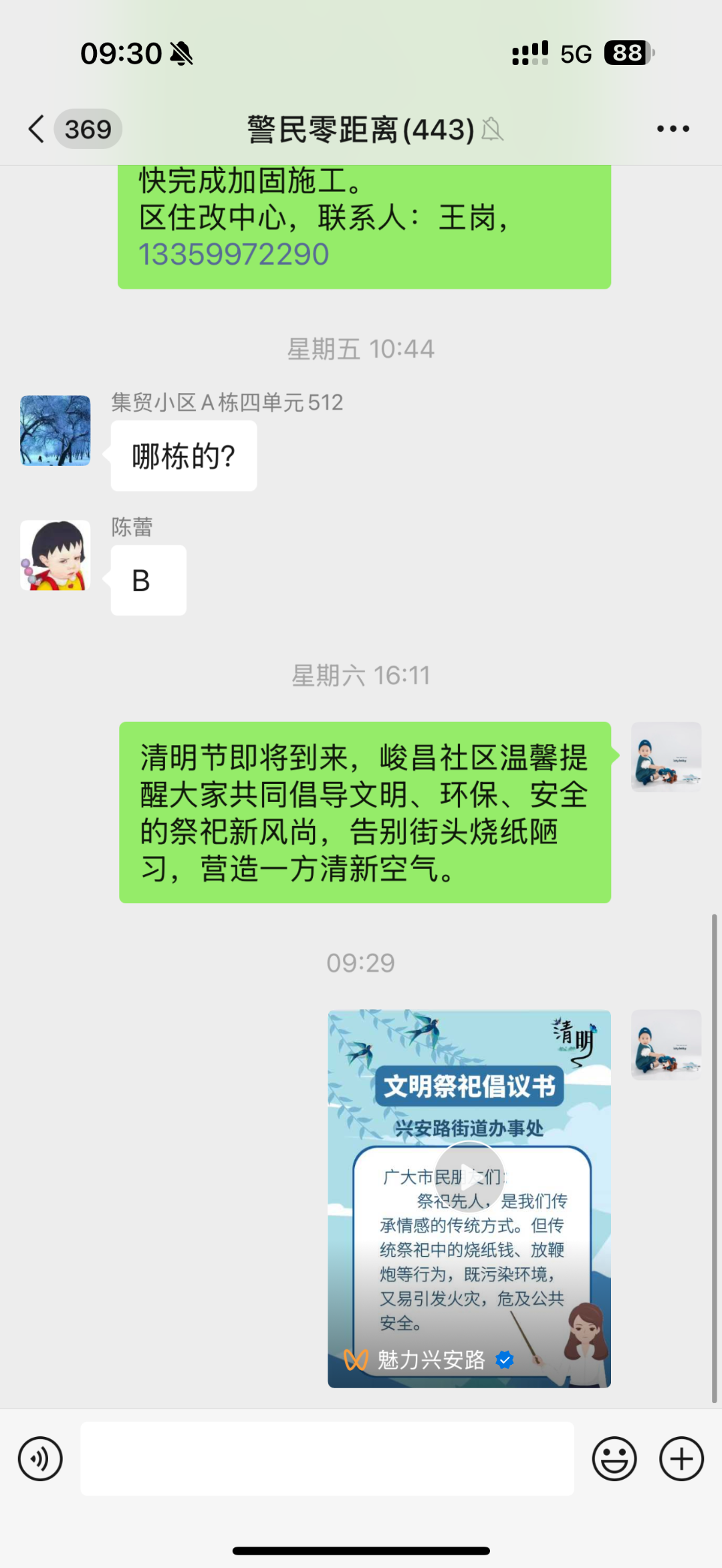Image resolution: width=722 pixels, height=1568 pixels.
Task: Open the plus attachments menu
Action: pos(681,1458)
